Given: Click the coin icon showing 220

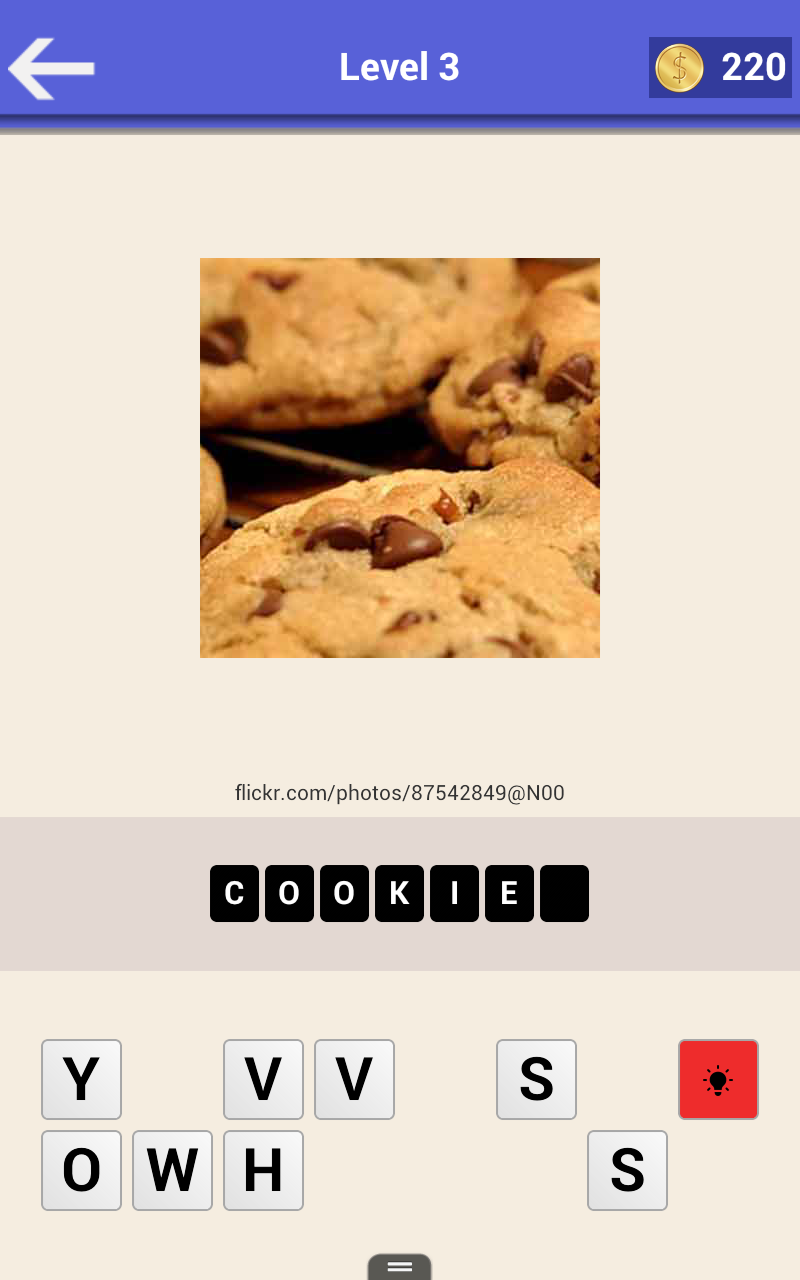Looking at the screenshot, I should click(x=679, y=68).
